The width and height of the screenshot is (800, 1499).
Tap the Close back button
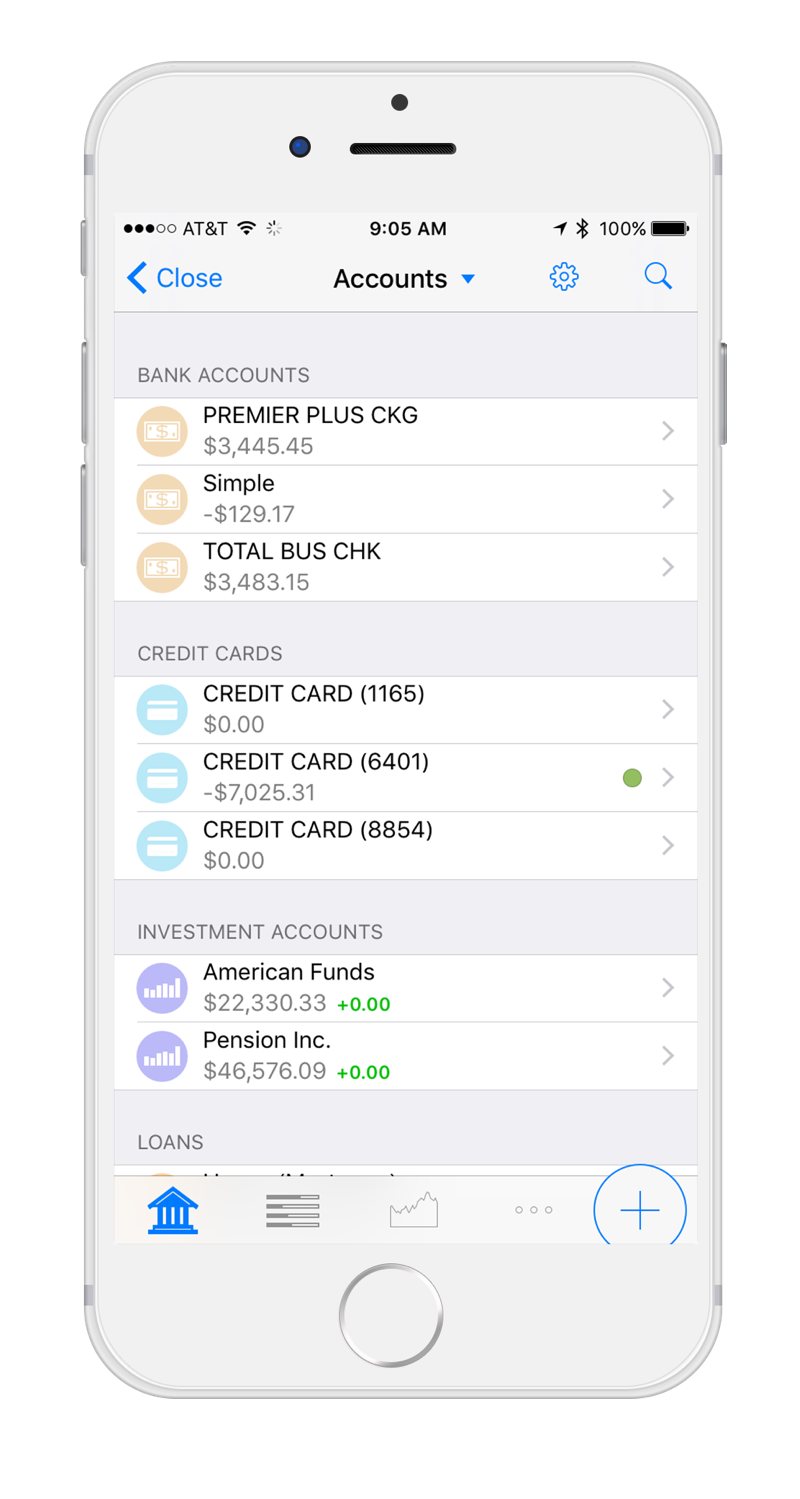point(174,278)
